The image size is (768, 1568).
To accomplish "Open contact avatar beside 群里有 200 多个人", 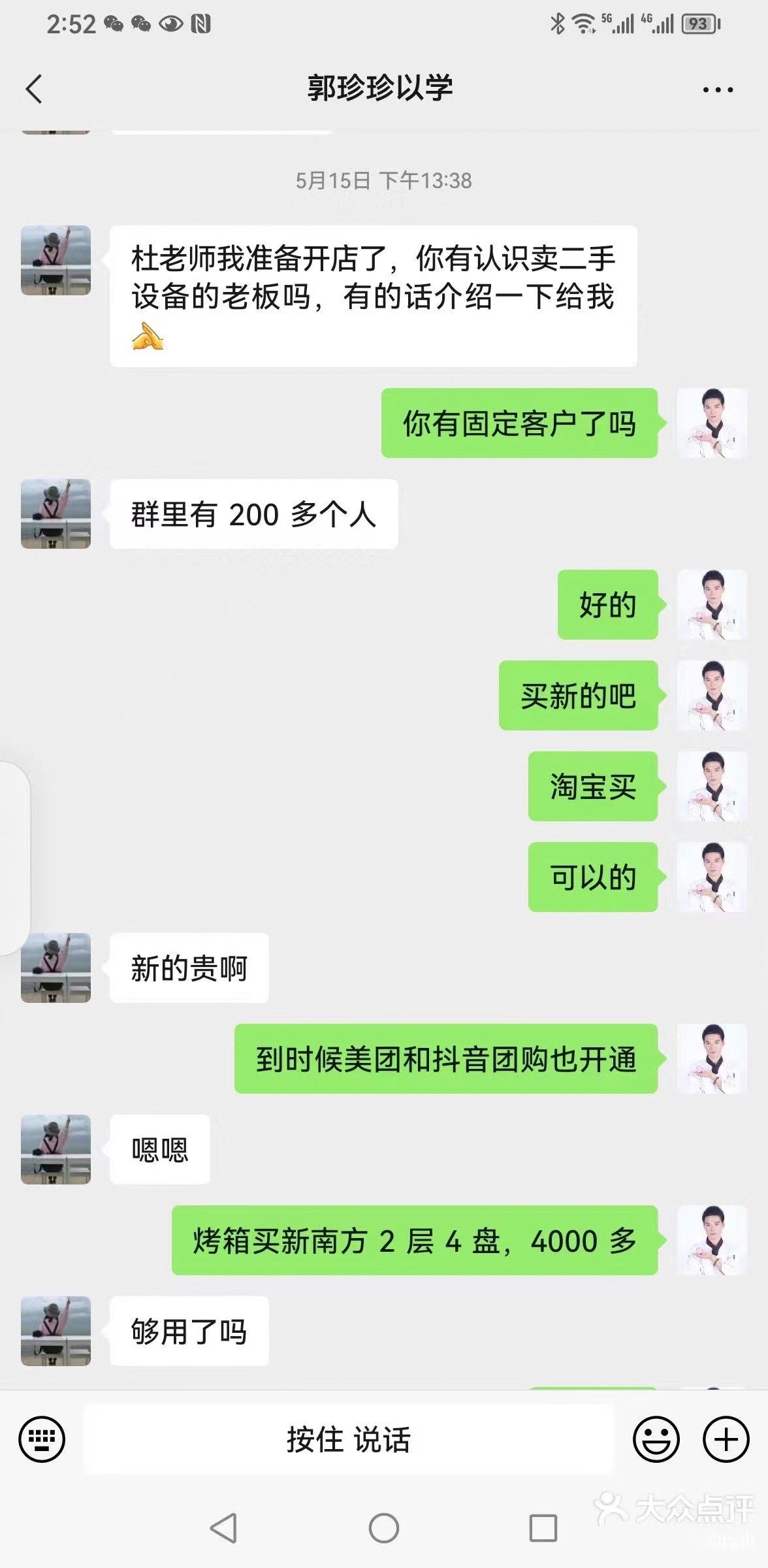I will click(56, 514).
